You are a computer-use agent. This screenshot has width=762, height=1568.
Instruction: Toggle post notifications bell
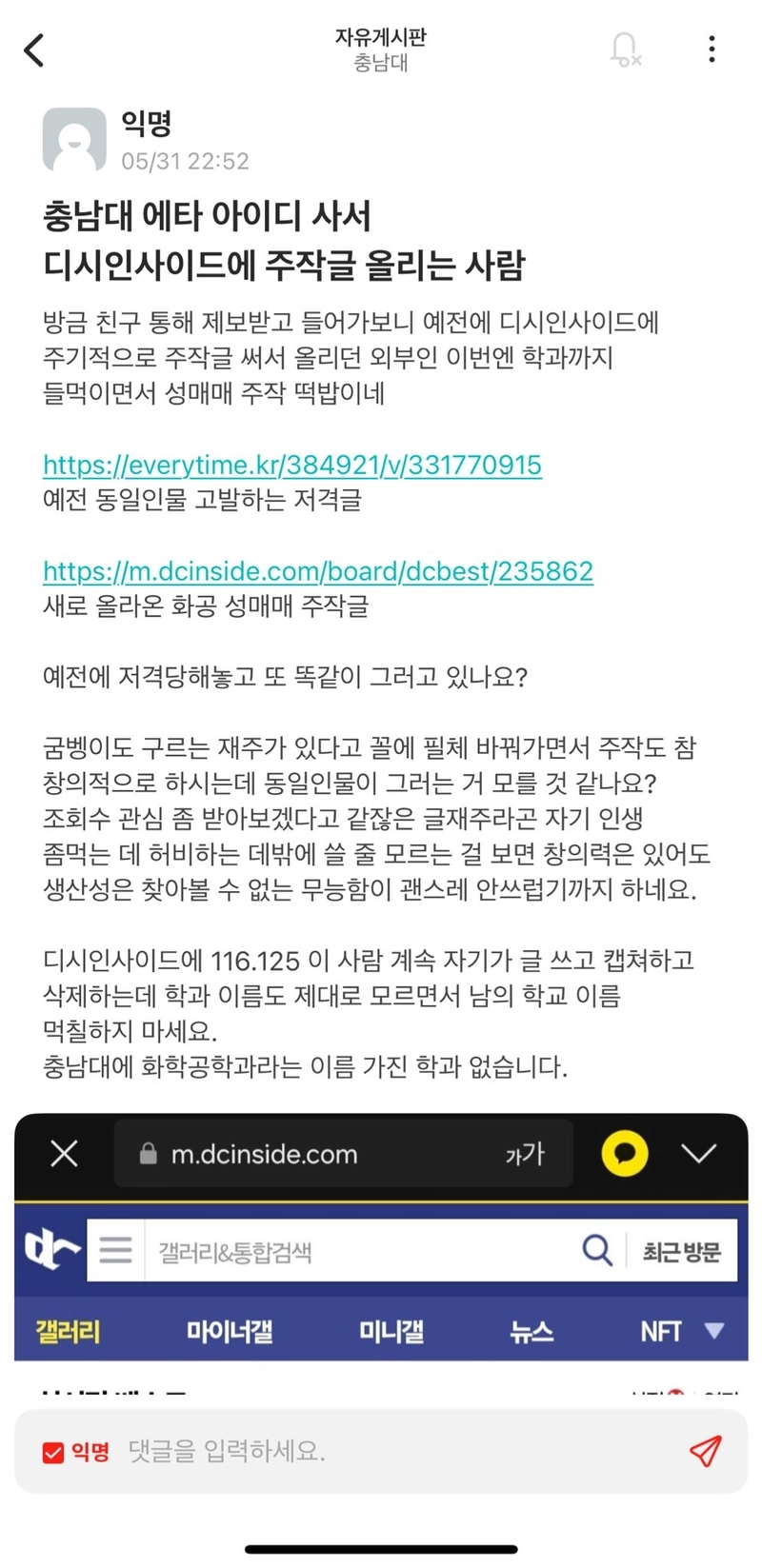pos(625,49)
